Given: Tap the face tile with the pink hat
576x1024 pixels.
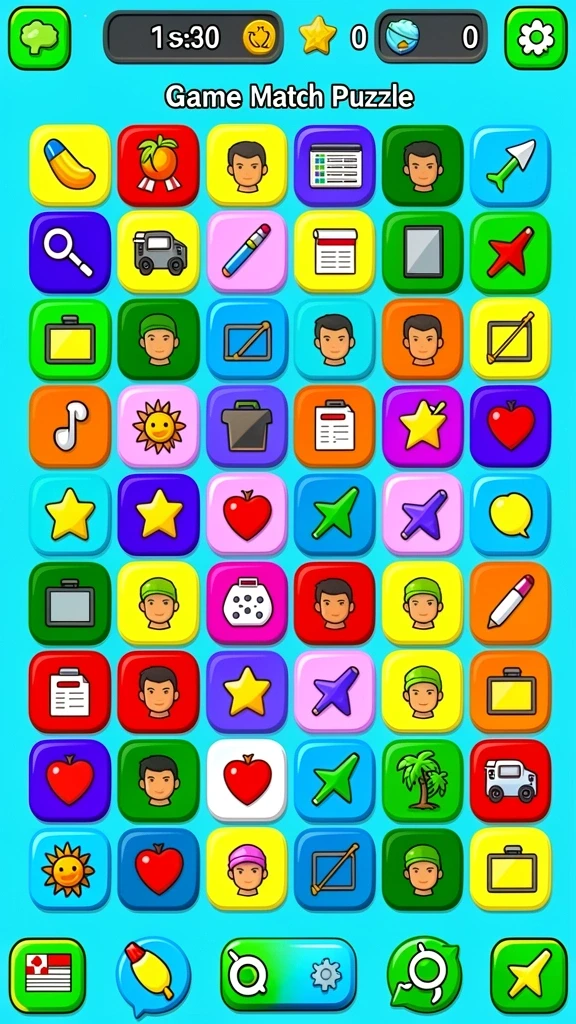Looking at the screenshot, I should tap(246, 869).
